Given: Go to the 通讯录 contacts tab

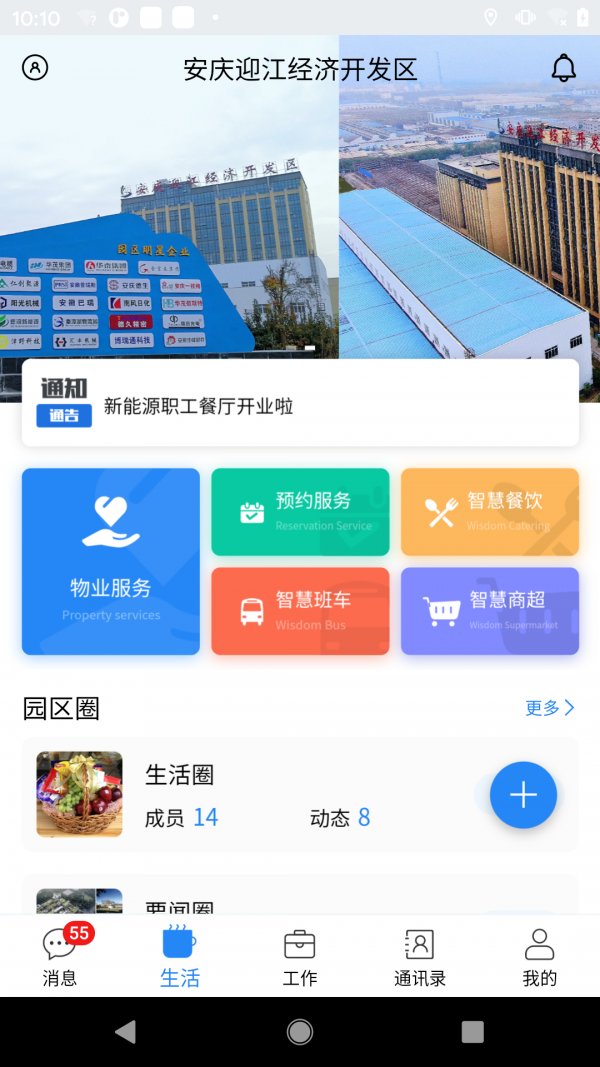Looking at the screenshot, I should click(x=420, y=955).
